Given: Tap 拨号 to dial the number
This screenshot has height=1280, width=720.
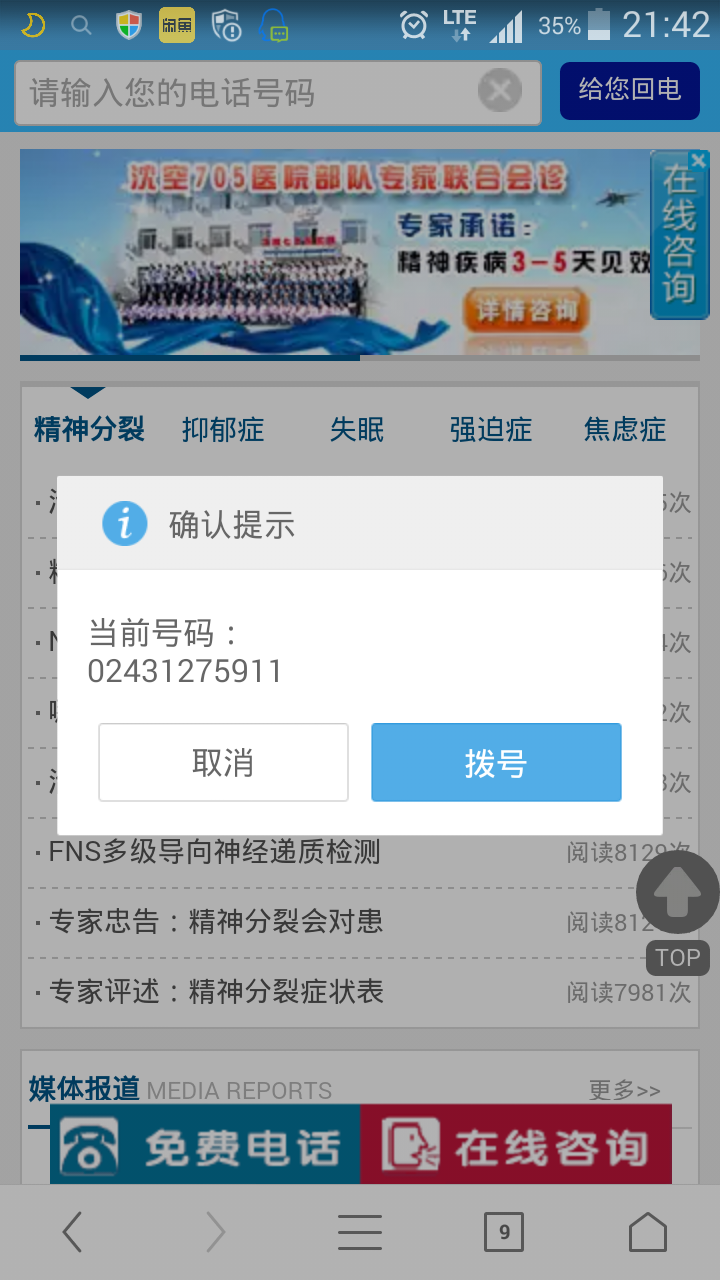Looking at the screenshot, I should pos(496,762).
